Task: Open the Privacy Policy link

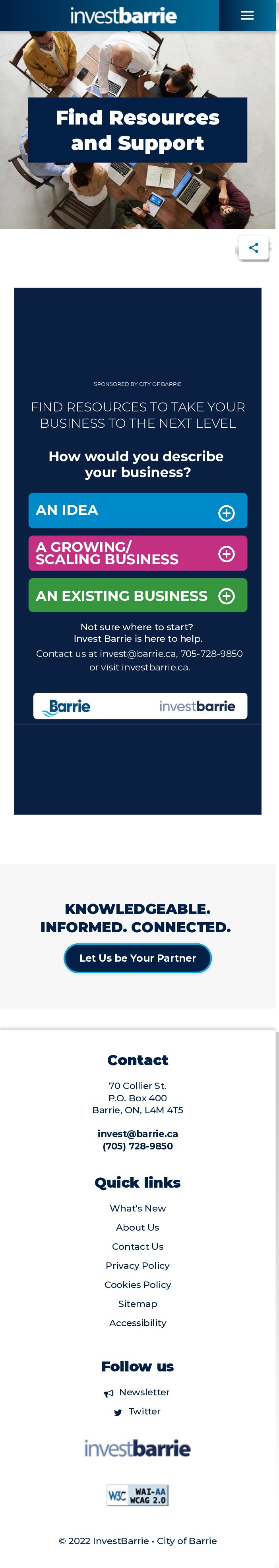Action: 138,1266
